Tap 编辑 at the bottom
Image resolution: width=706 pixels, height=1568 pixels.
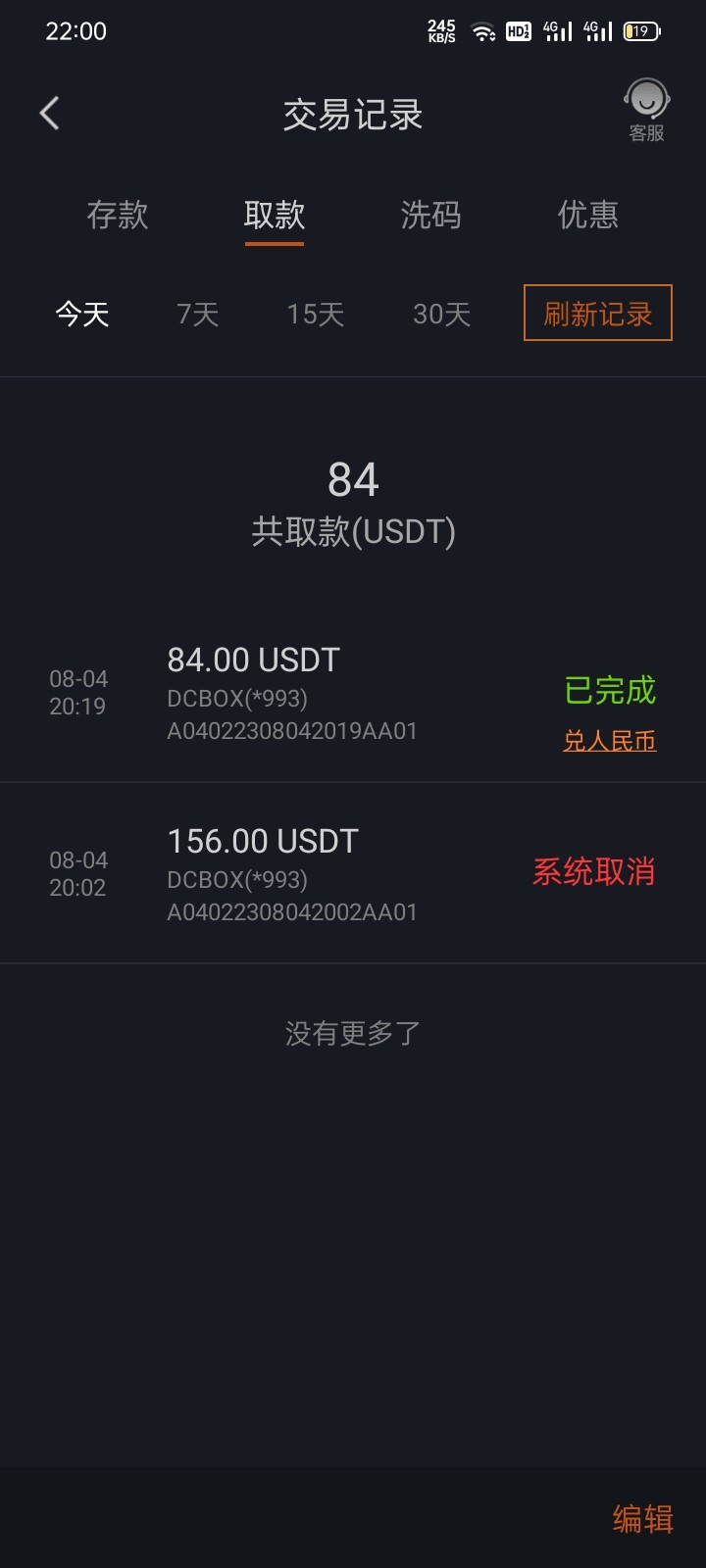pyautogui.click(x=642, y=1519)
